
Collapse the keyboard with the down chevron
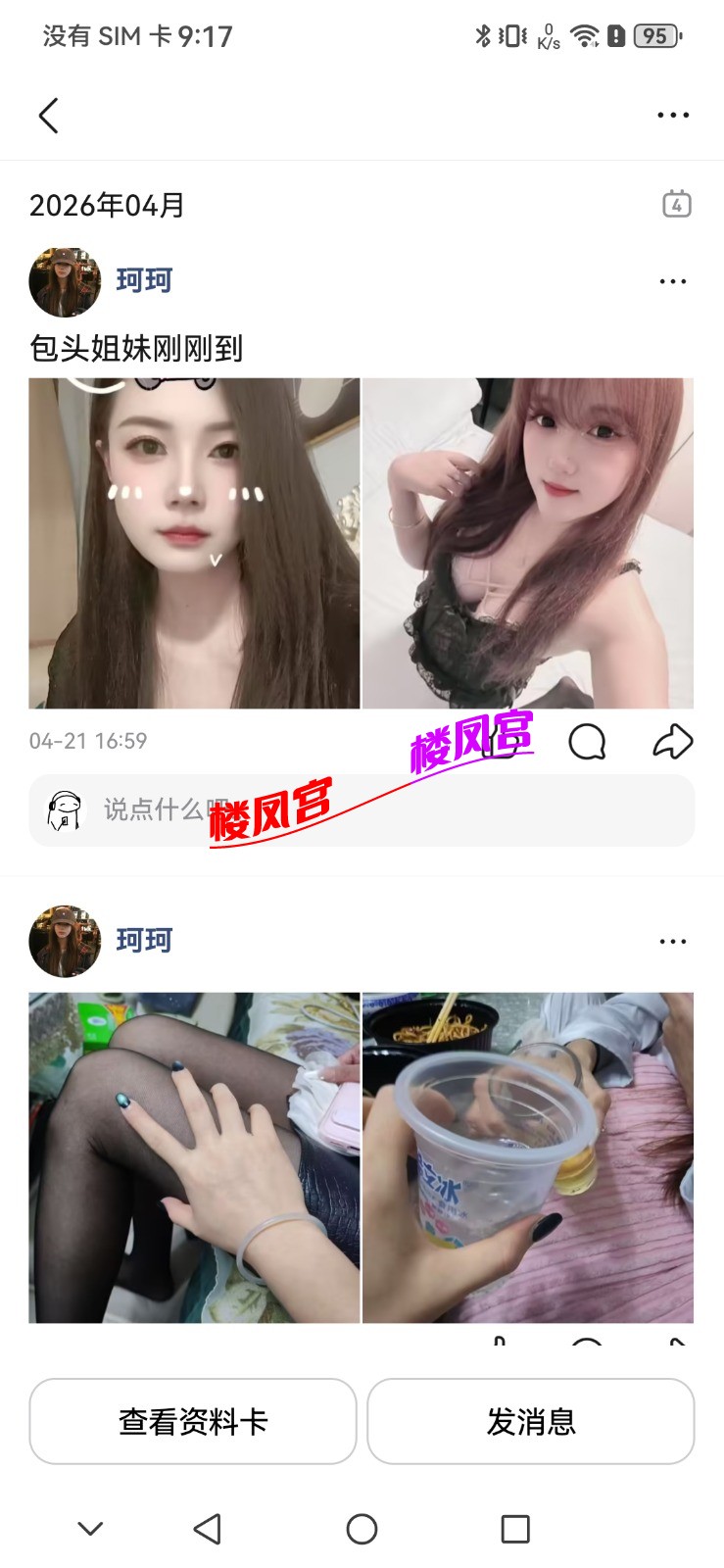coord(90,1529)
